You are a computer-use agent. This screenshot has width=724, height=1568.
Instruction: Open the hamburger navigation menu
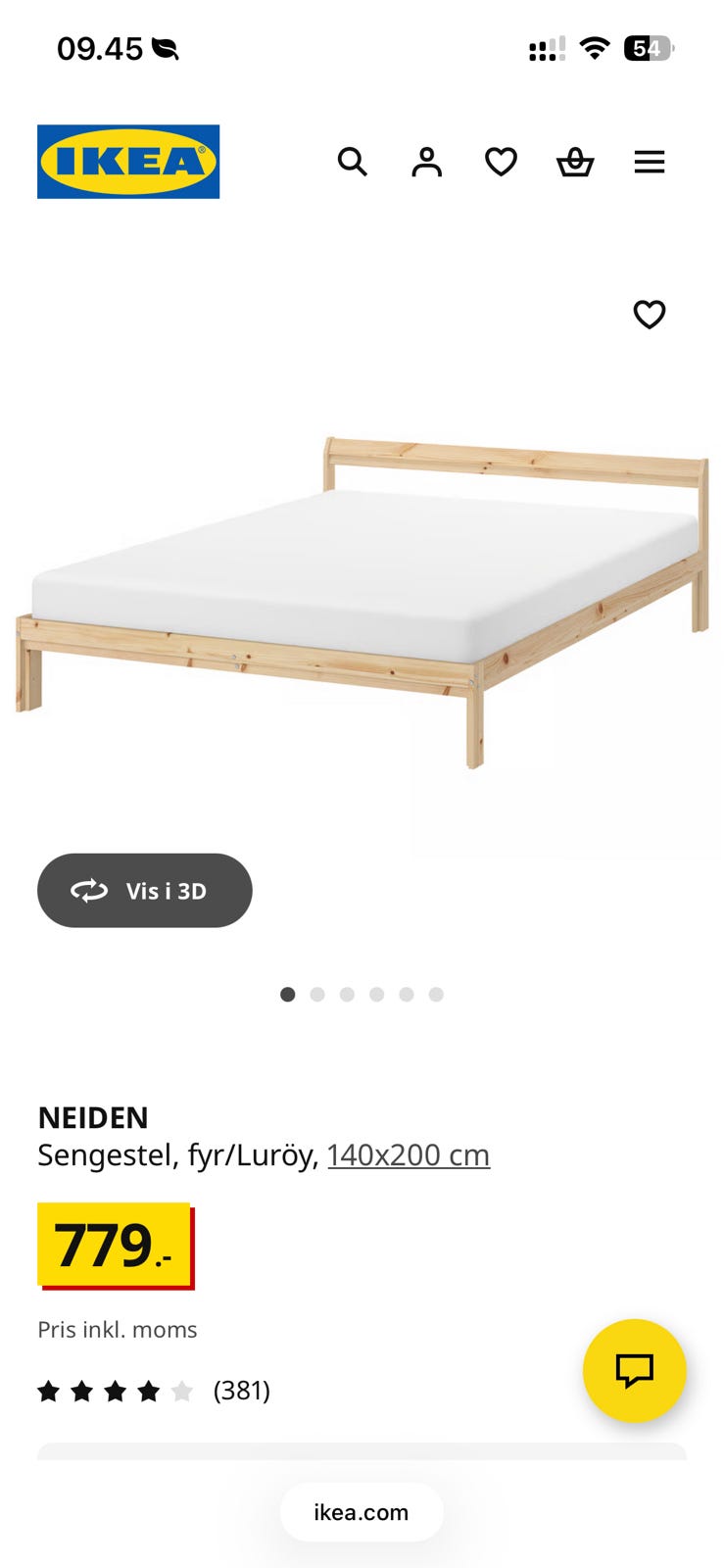pyautogui.click(x=650, y=162)
